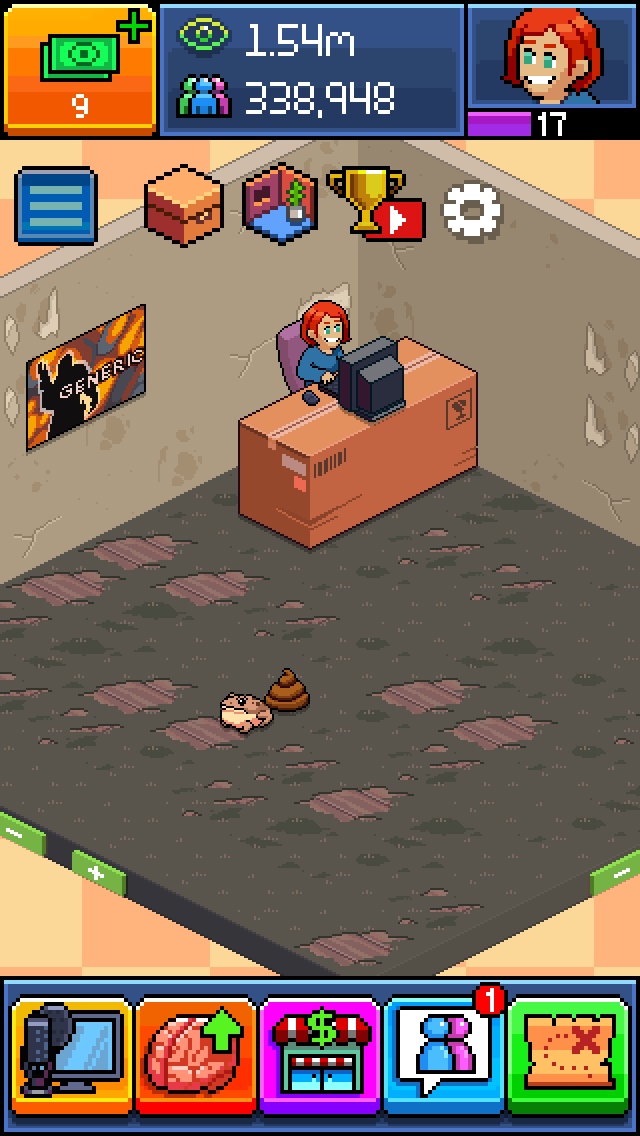Tap the green cash plus button
The width and height of the screenshot is (640, 1136).
coord(80,68)
